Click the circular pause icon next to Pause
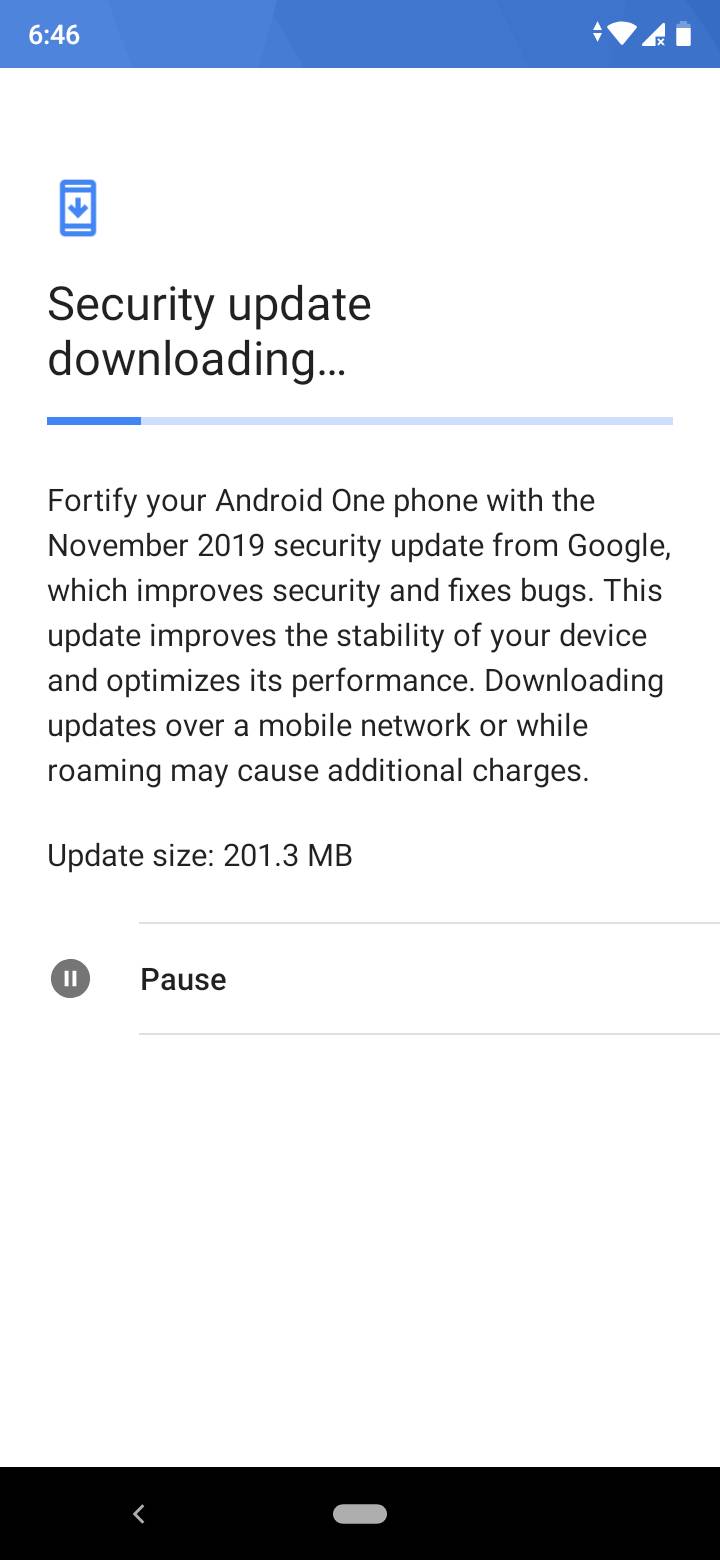This screenshot has width=720, height=1560. pos(69,978)
